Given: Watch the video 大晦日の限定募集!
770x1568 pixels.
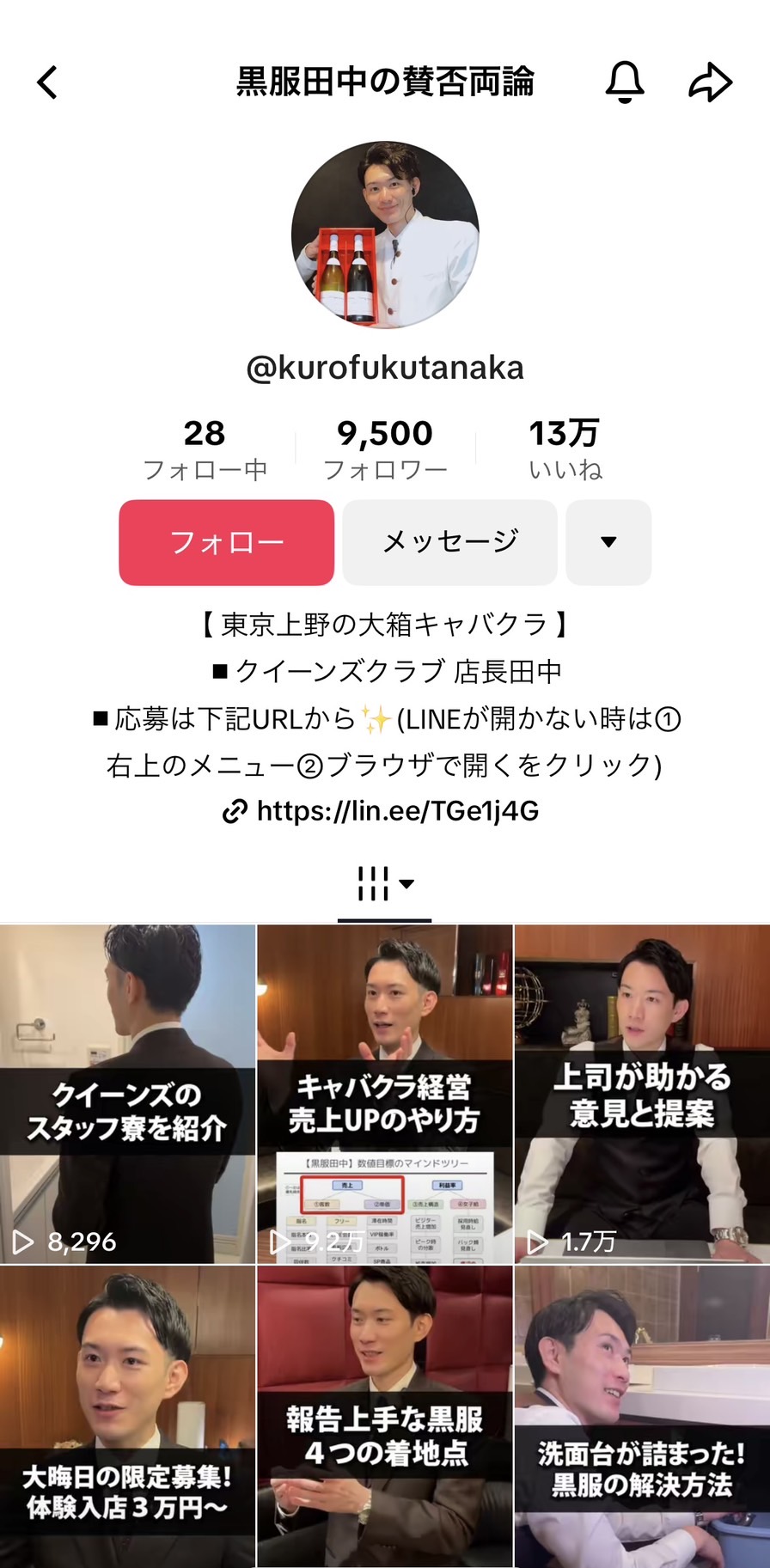Looking at the screenshot, I should 127,1416.
